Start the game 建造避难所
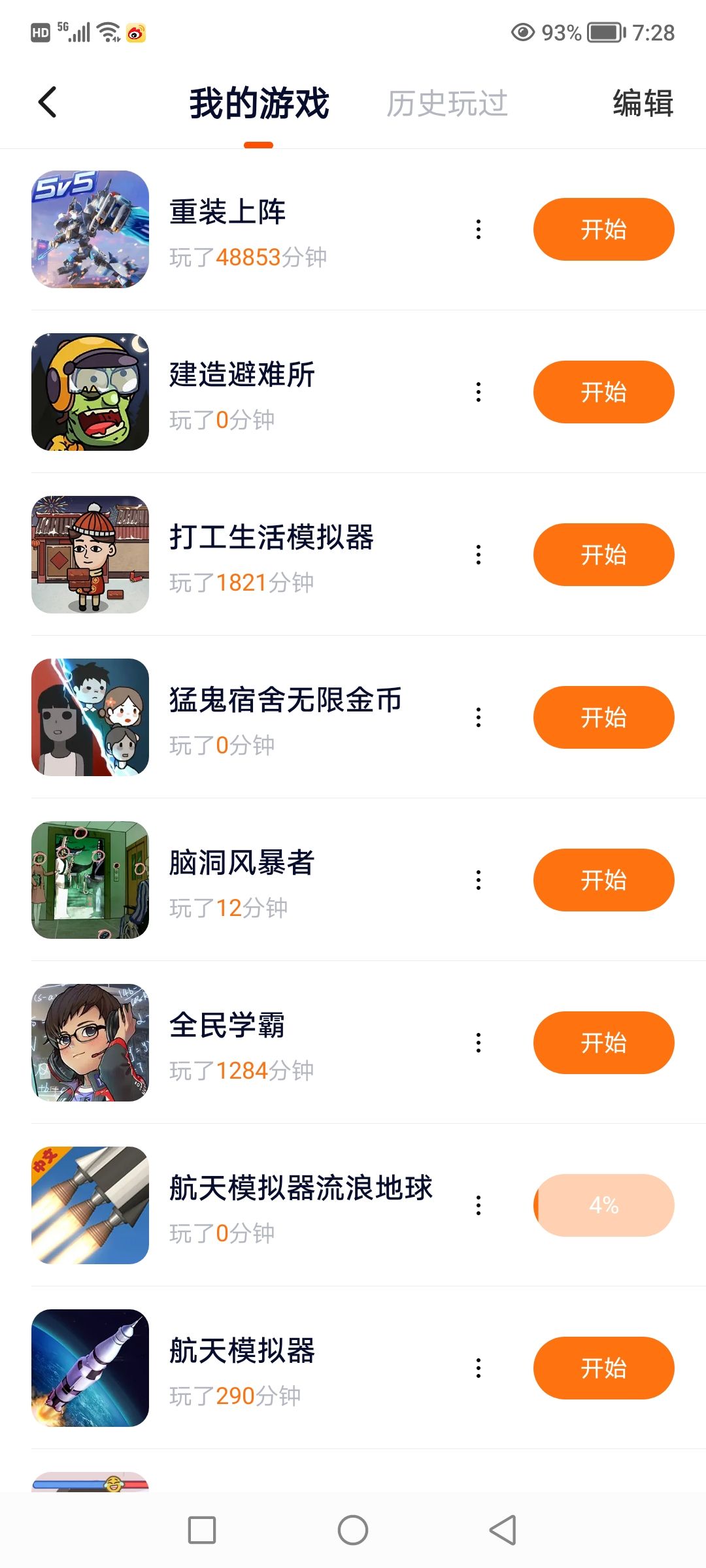This screenshot has width=706, height=1568. pos(603,392)
